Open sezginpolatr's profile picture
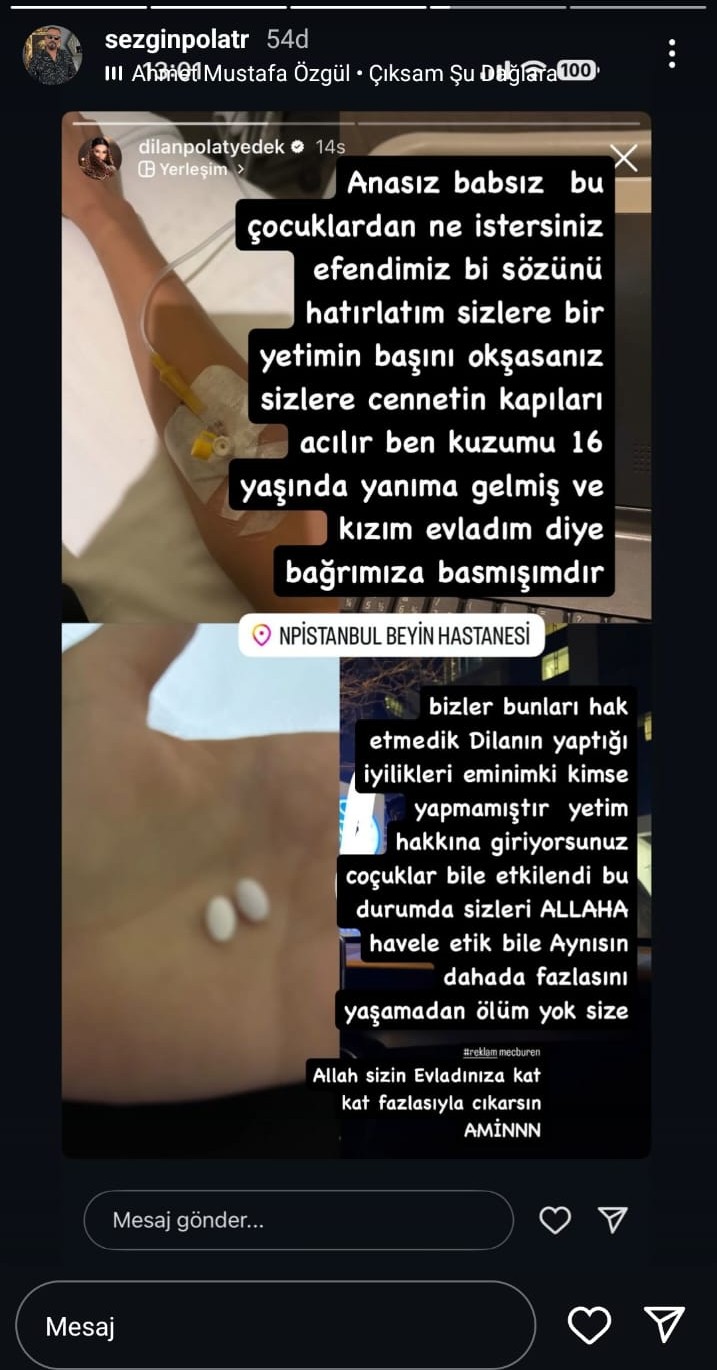Viewport: 717px width, 1370px height. tap(52, 54)
